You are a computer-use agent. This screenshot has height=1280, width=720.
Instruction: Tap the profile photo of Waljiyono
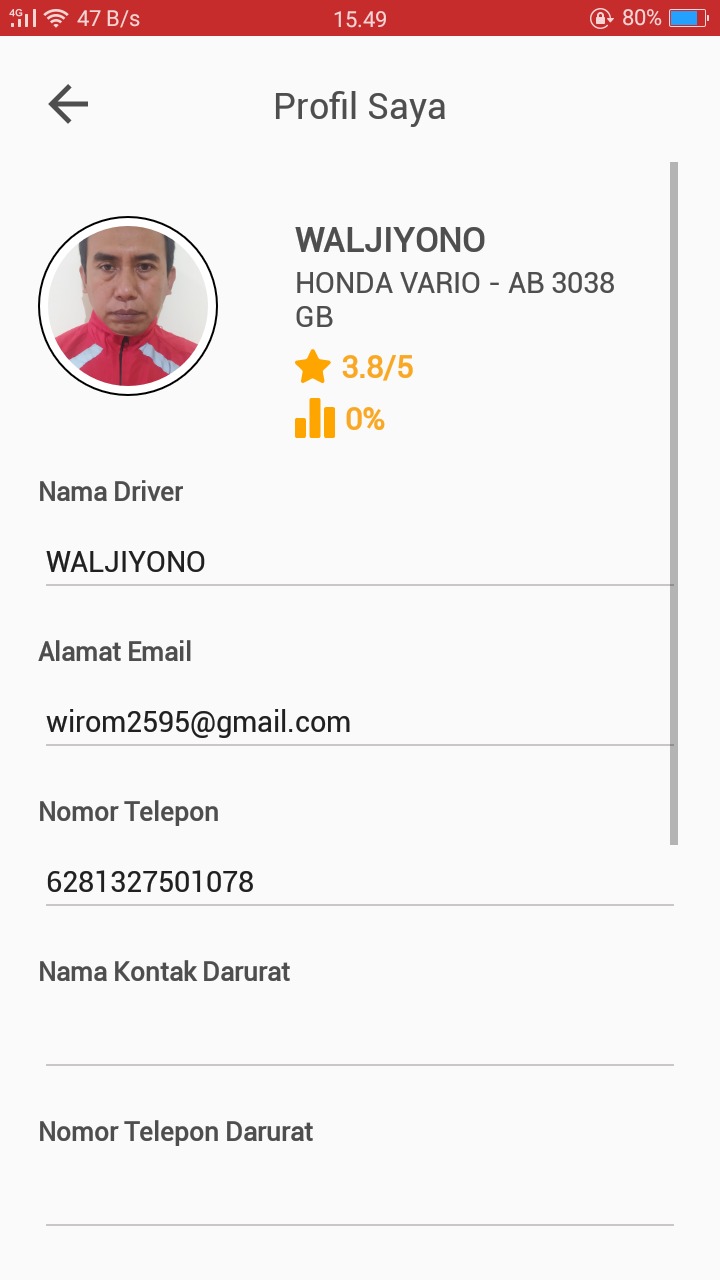(128, 306)
